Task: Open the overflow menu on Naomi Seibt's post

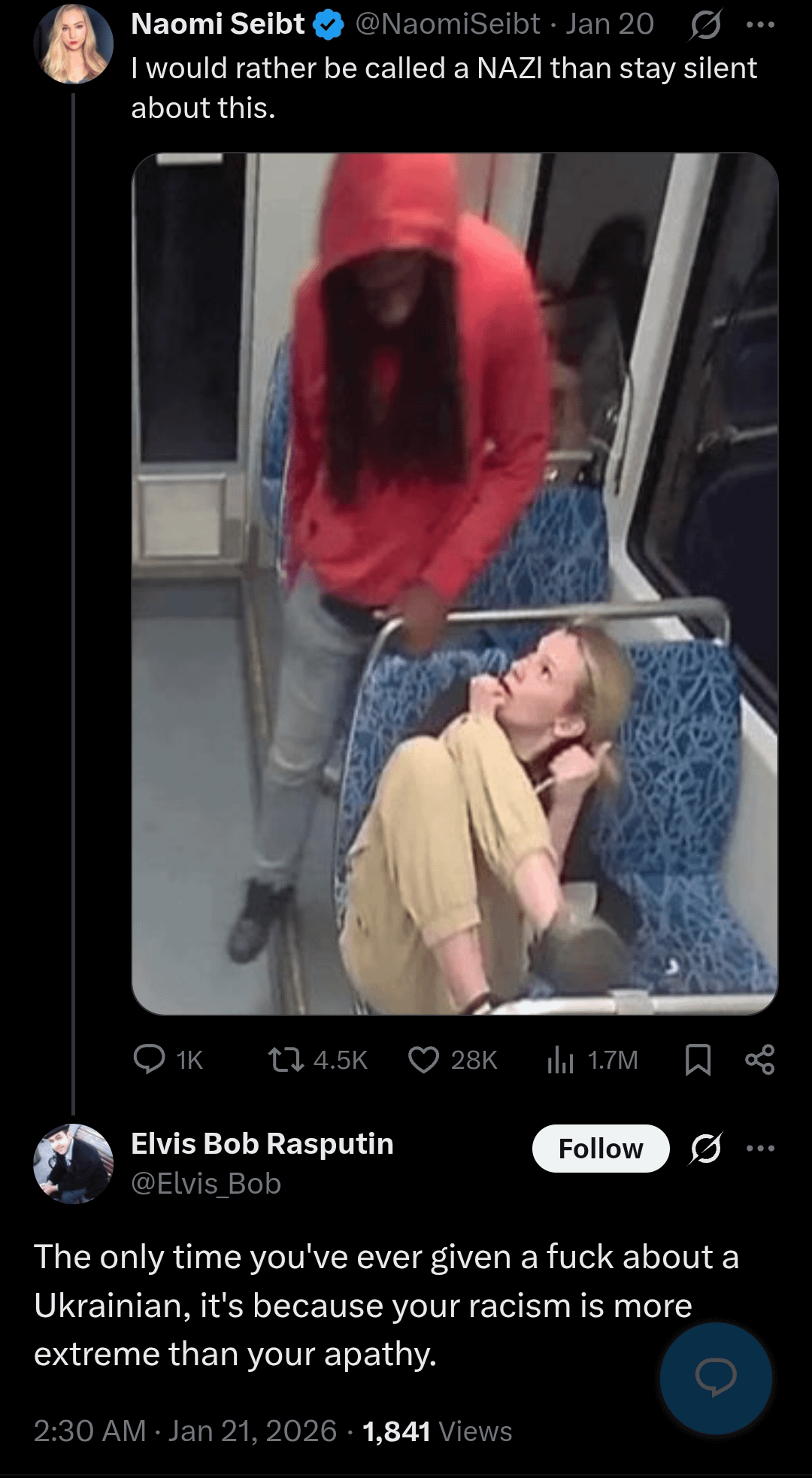Action: click(760, 25)
